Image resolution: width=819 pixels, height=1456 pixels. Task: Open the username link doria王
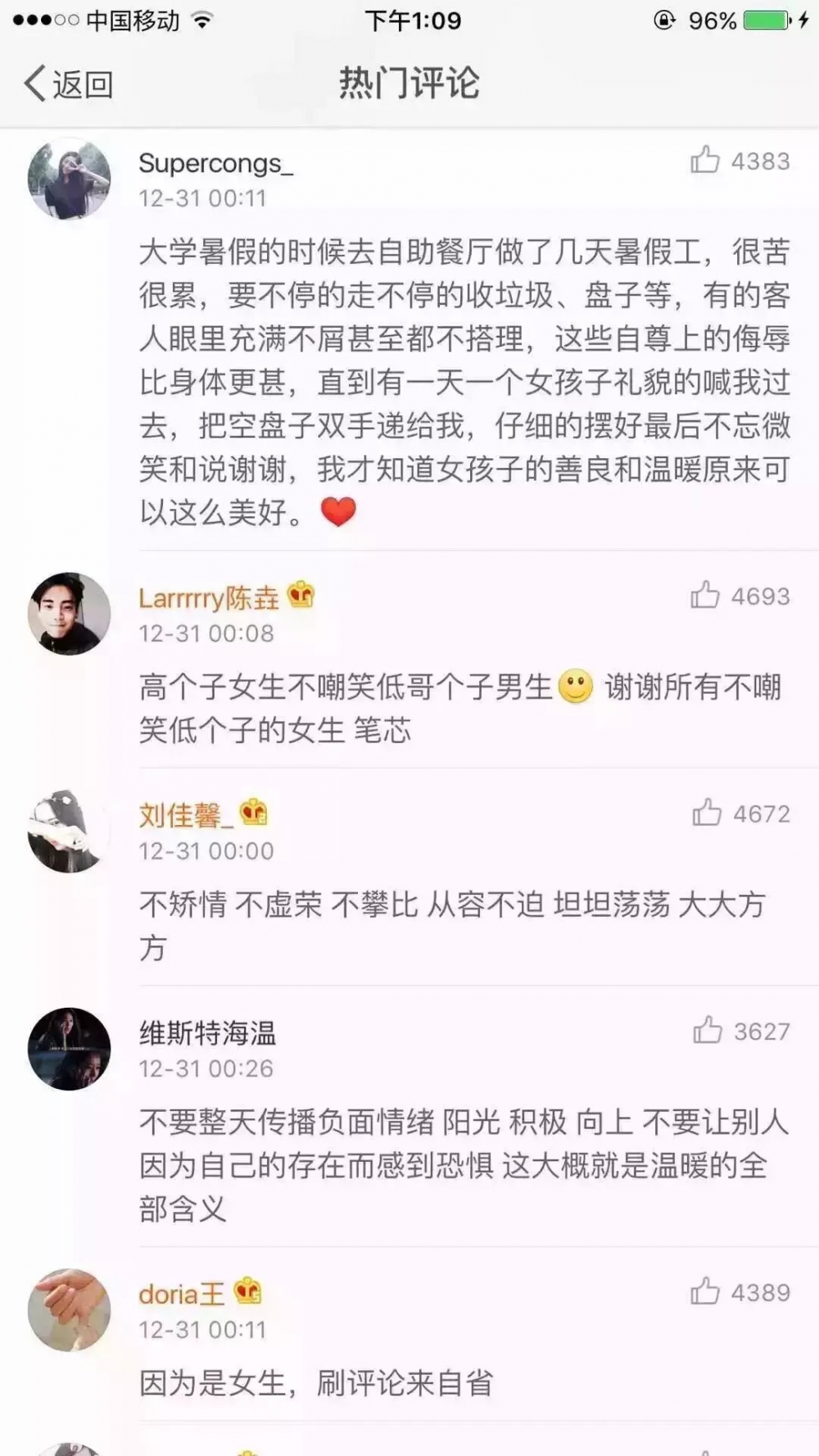pyautogui.click(x=181, y=1294)
